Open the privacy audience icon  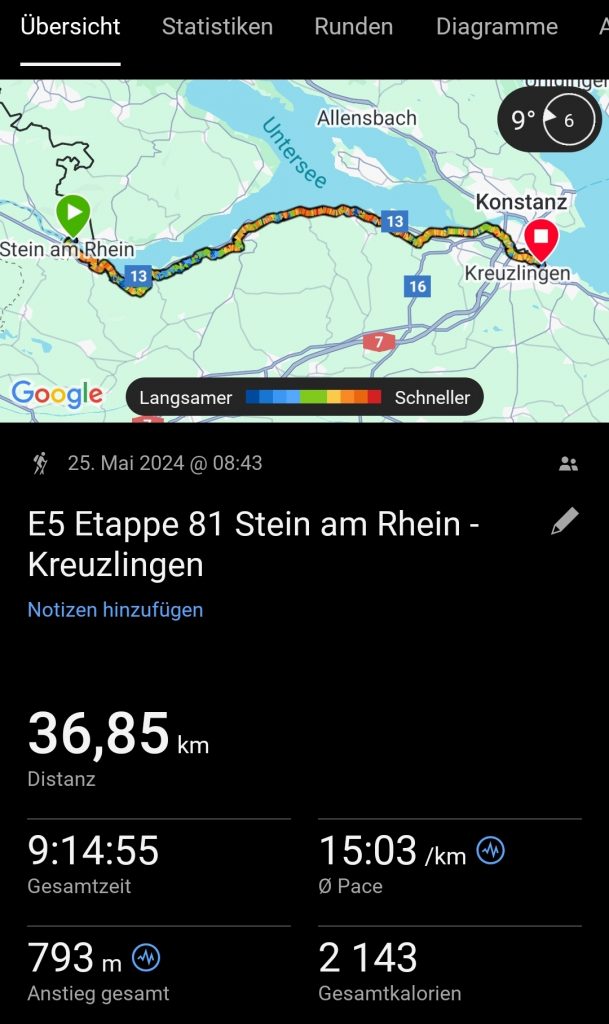pos(568,464)
